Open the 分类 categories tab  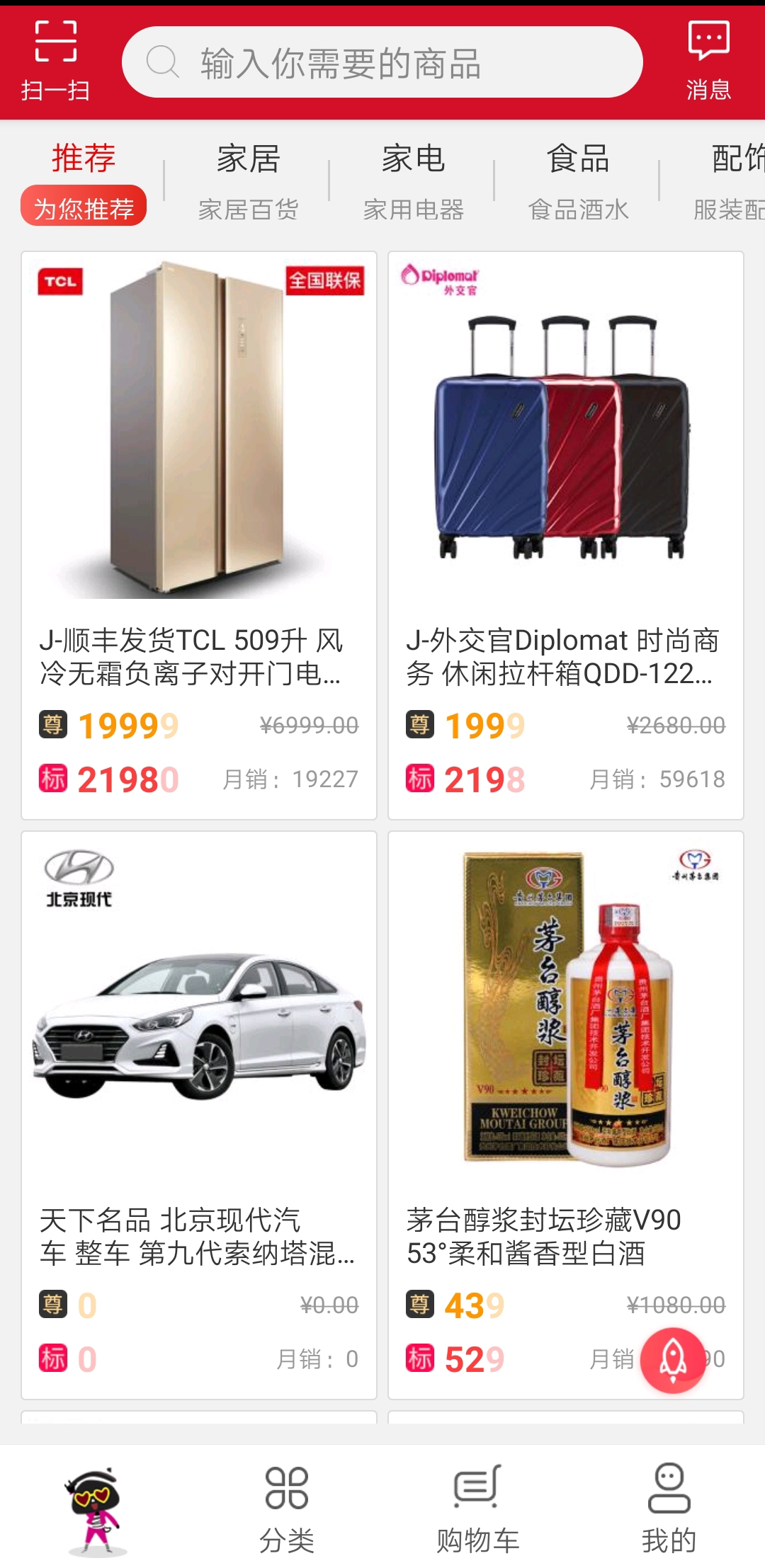[x=286, y=1508]
